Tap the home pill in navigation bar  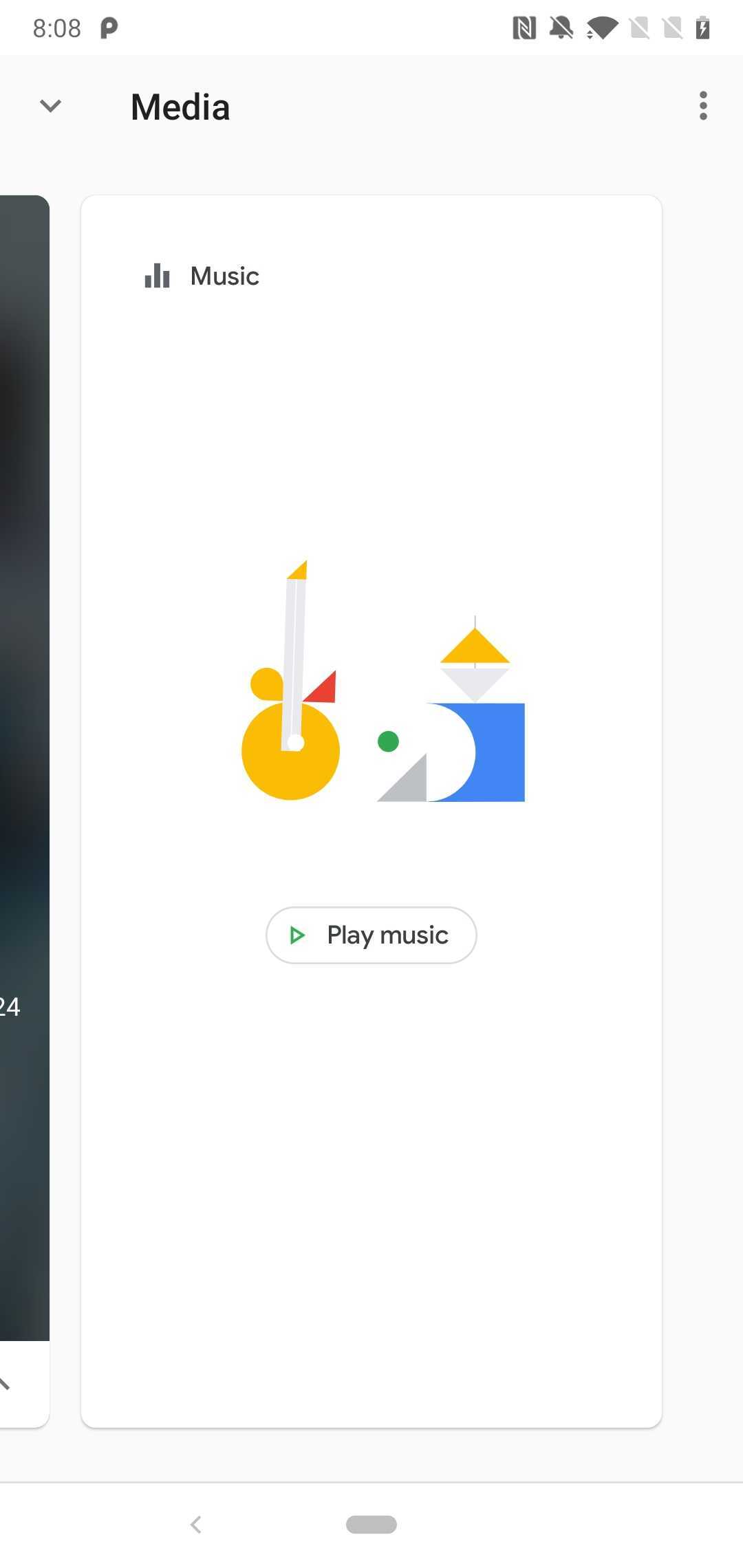[x=371, y=1525]
